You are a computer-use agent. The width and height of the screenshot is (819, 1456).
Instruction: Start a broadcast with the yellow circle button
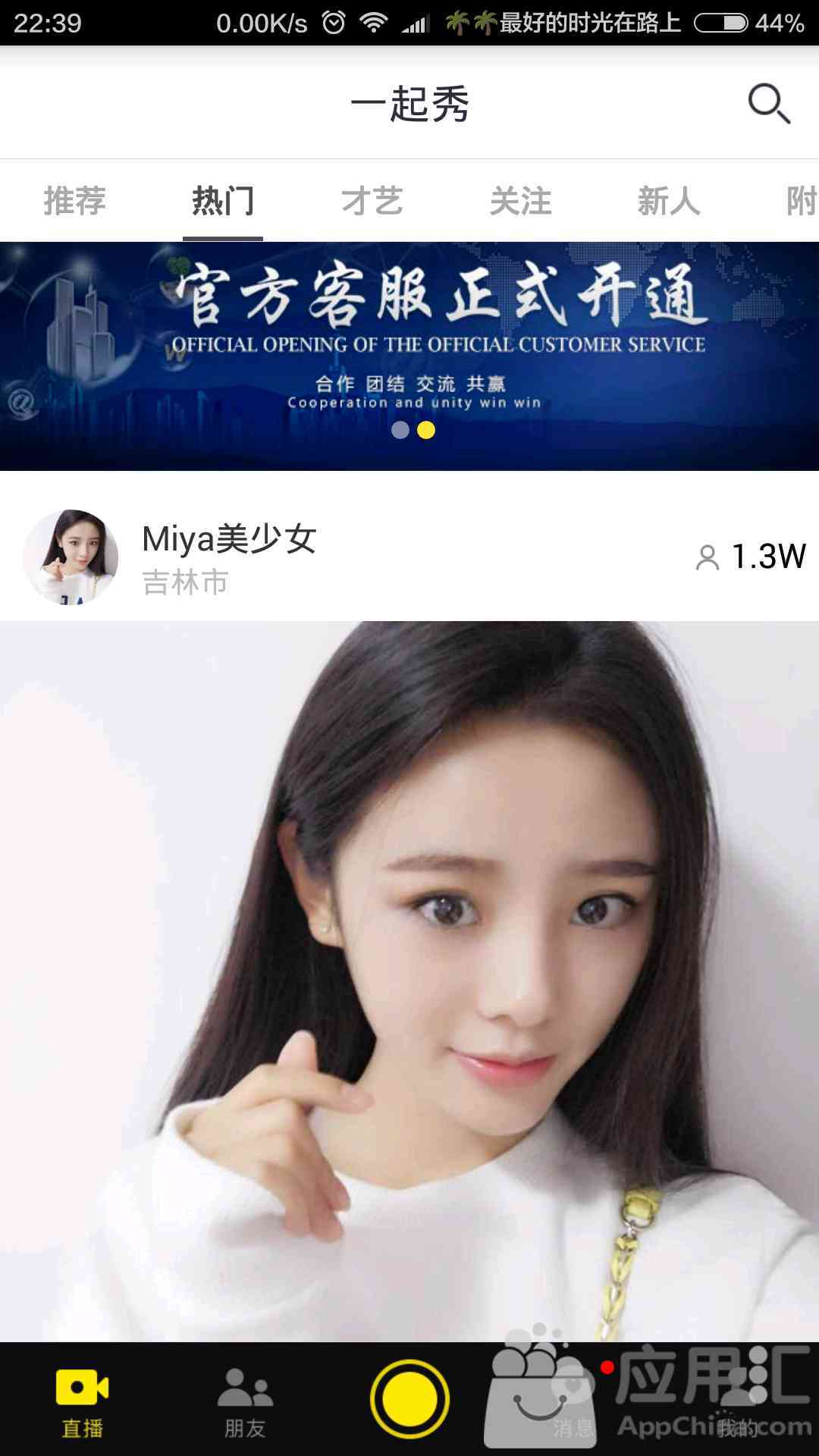[409, 1398]
